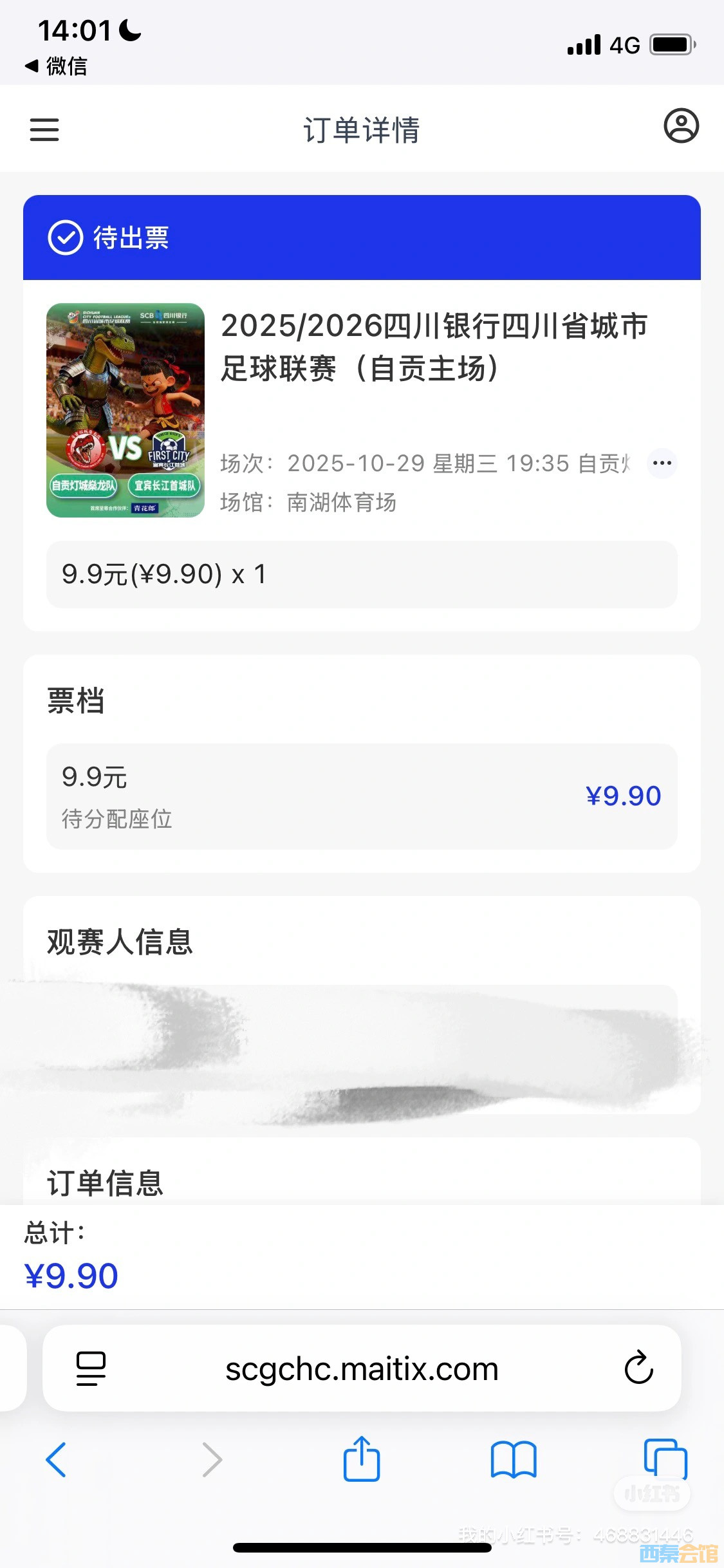
Task: Go back to previous page in Safari
Action: (x=56, y=1460)
